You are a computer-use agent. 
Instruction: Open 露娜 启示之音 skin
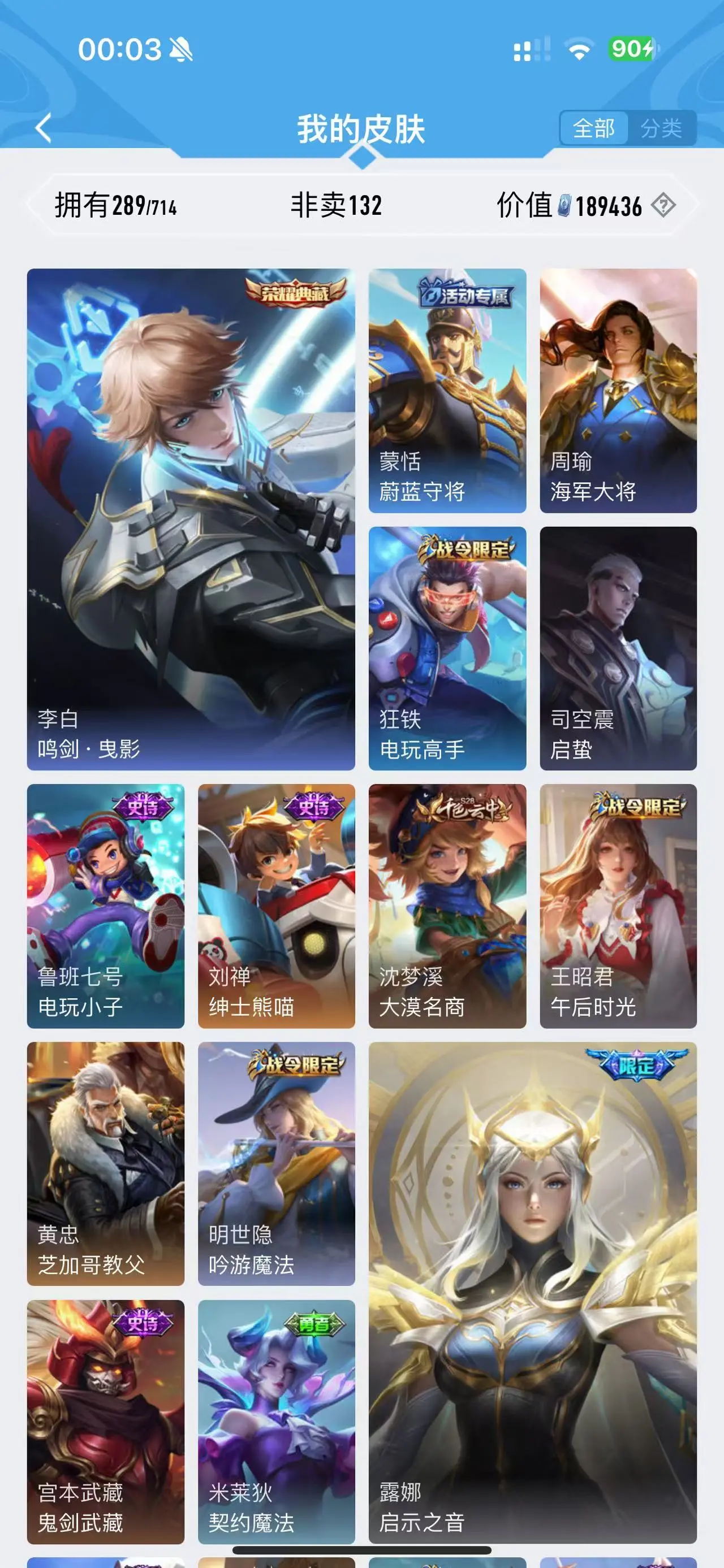coord(532,1292)
